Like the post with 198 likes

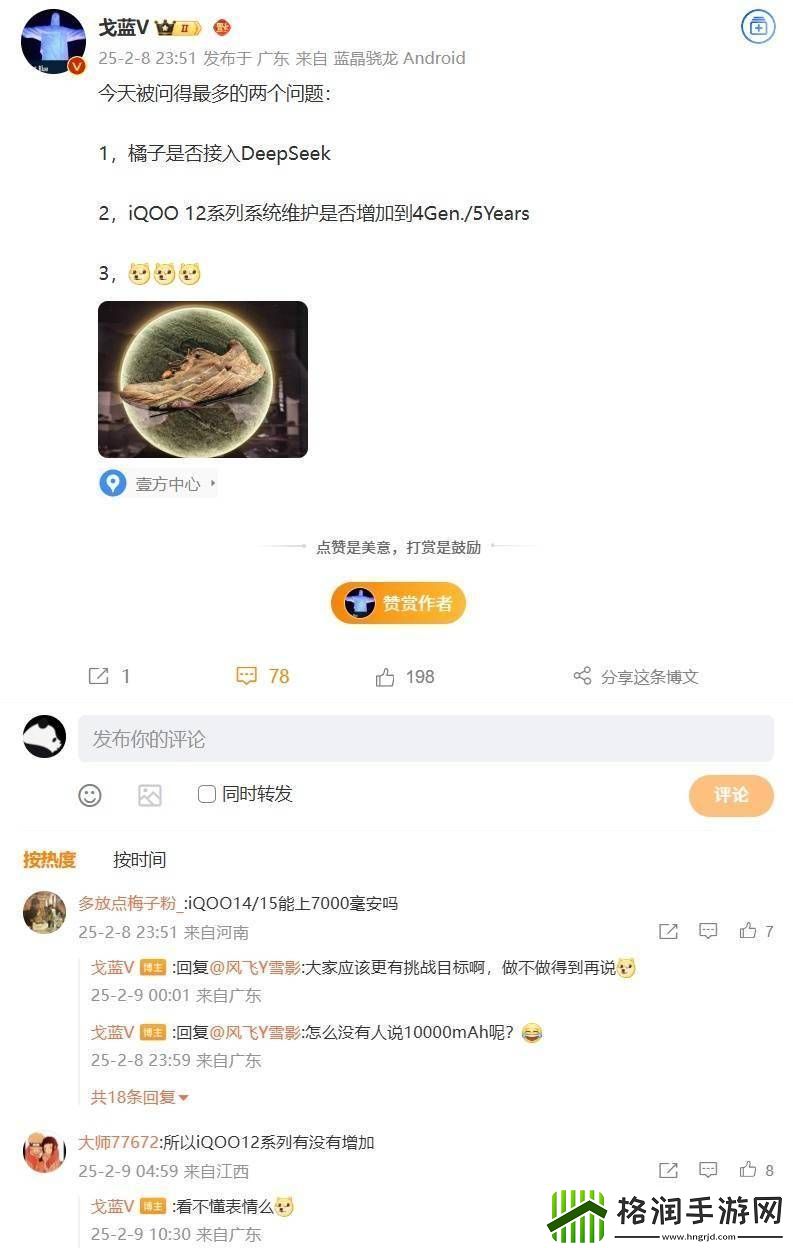coord(386,677)
